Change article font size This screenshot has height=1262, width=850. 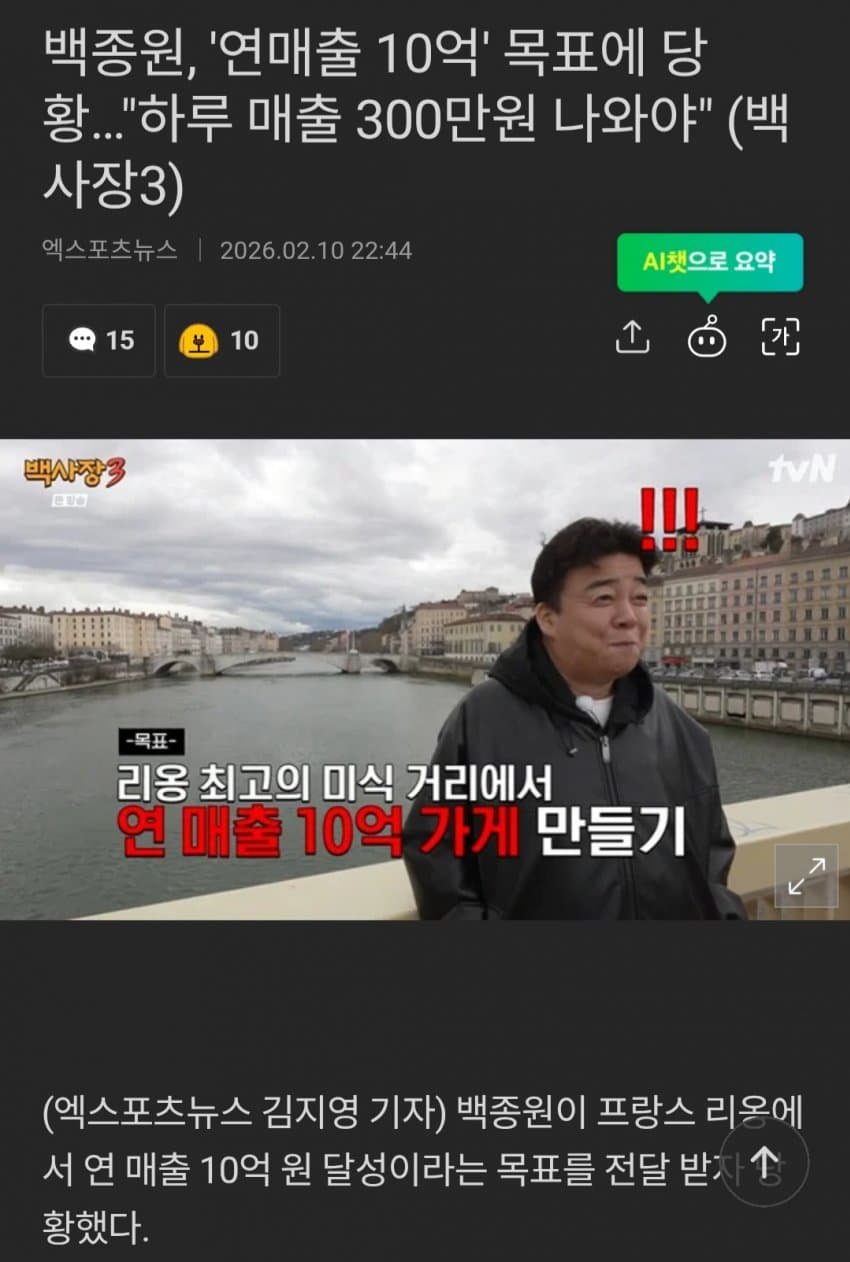pos(781,338)
